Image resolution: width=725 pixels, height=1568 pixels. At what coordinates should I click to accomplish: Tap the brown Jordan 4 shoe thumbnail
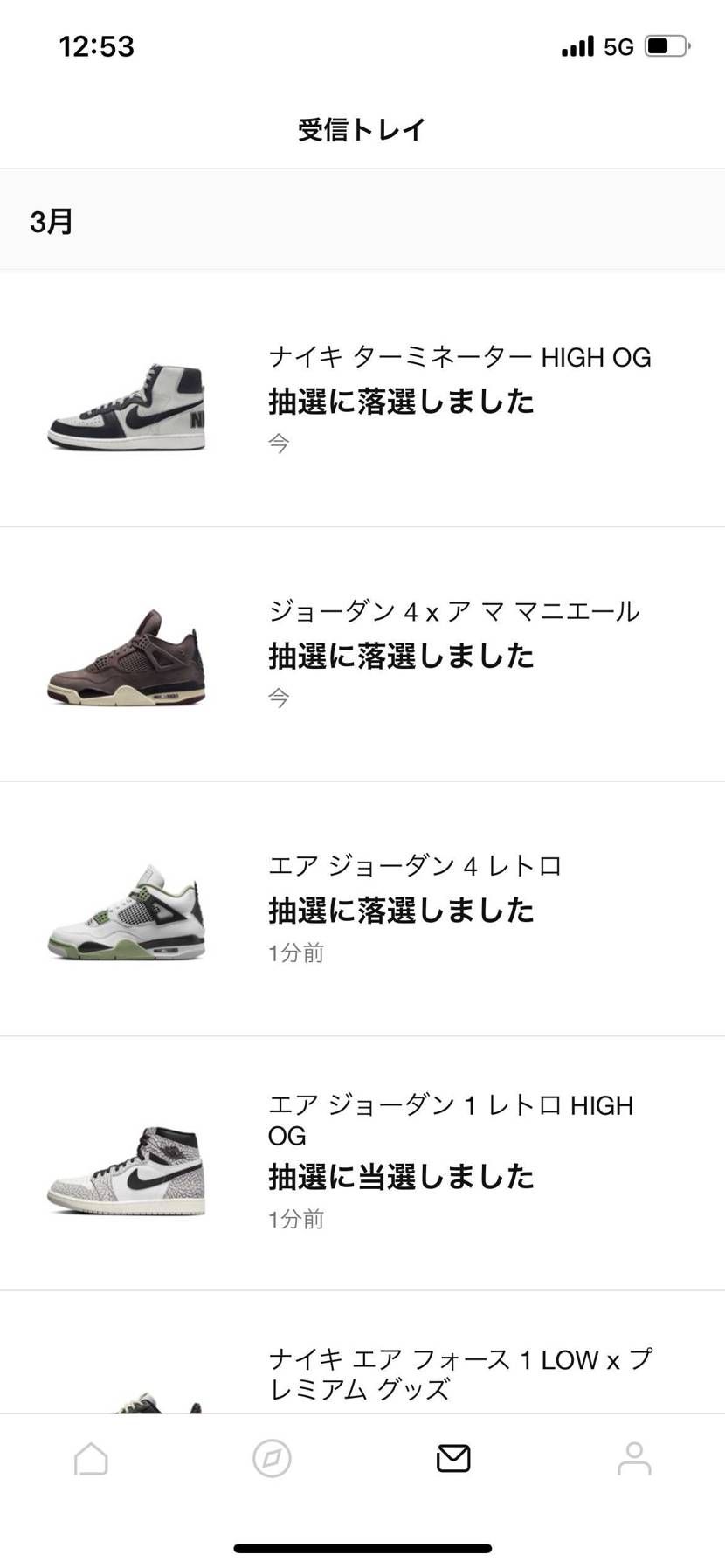(127, 655)
